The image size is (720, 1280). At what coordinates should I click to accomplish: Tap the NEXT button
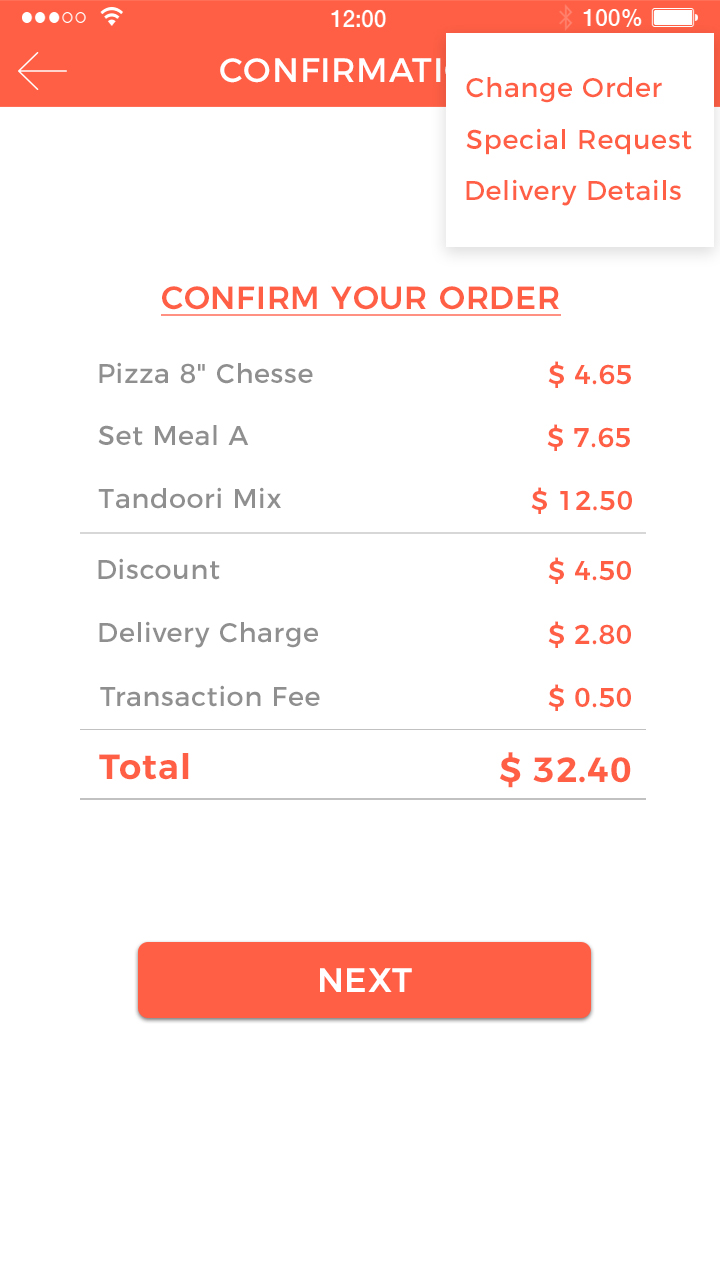pyautogui.click(x=364, y=980)
